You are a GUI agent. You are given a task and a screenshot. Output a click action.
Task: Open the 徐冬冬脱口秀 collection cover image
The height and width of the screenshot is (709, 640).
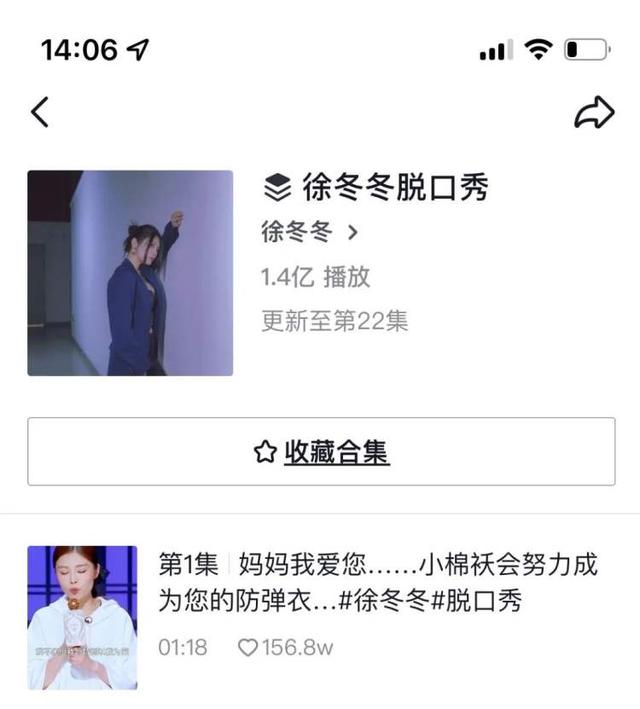click(130, 273)
